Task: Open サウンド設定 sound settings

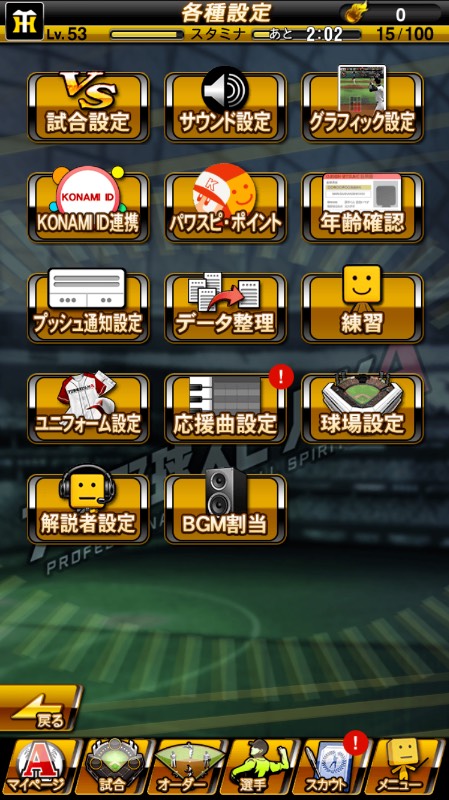Action: click(226, 108)
